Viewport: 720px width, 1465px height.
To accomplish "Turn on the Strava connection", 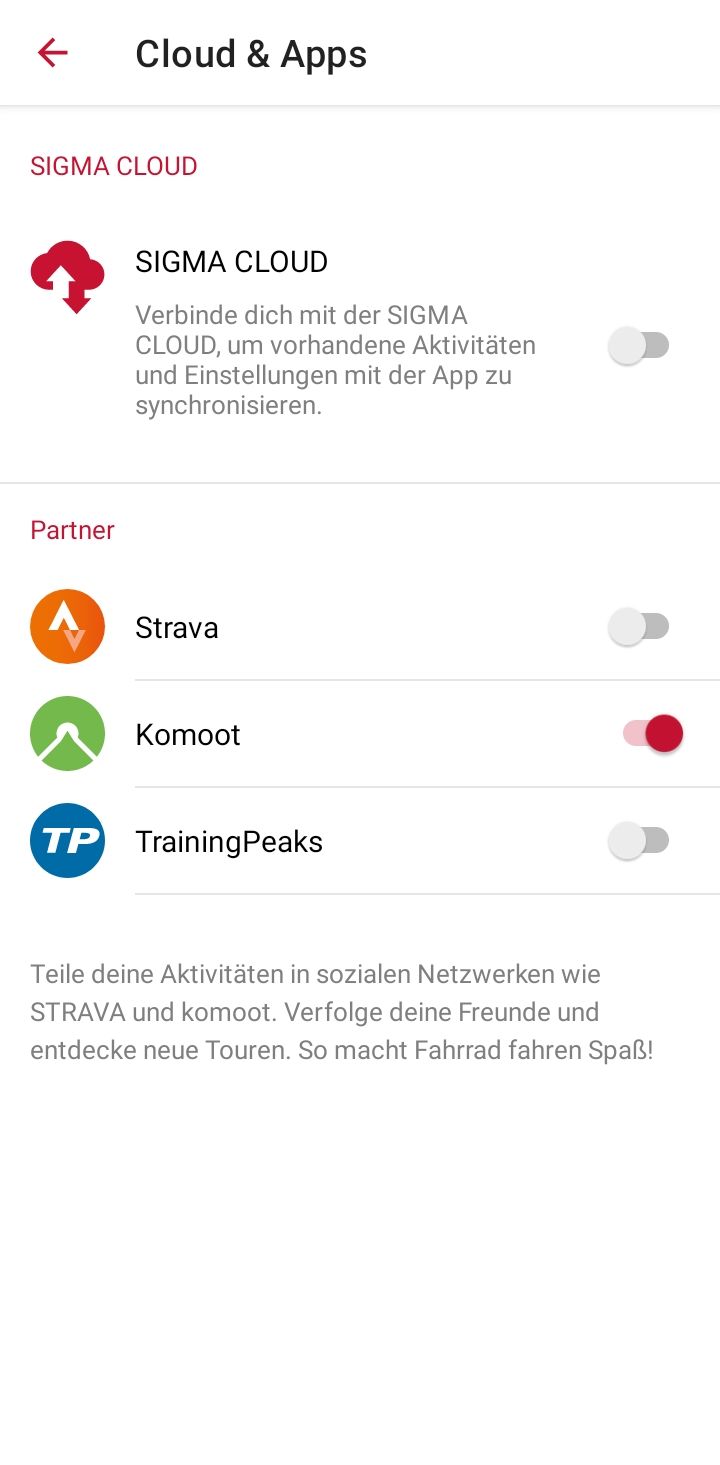I will click(638, 627).
